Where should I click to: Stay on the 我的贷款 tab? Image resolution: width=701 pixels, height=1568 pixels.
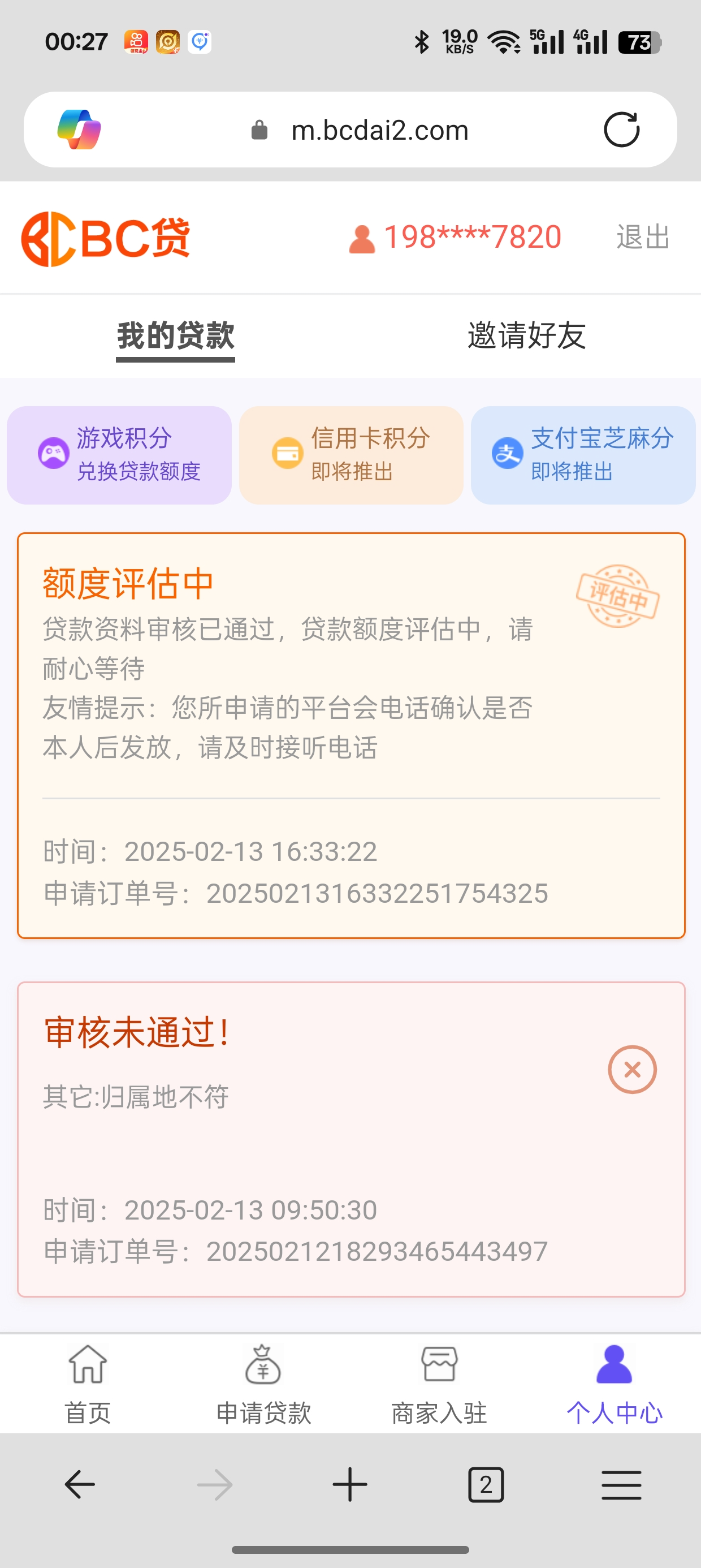point(175,335)
